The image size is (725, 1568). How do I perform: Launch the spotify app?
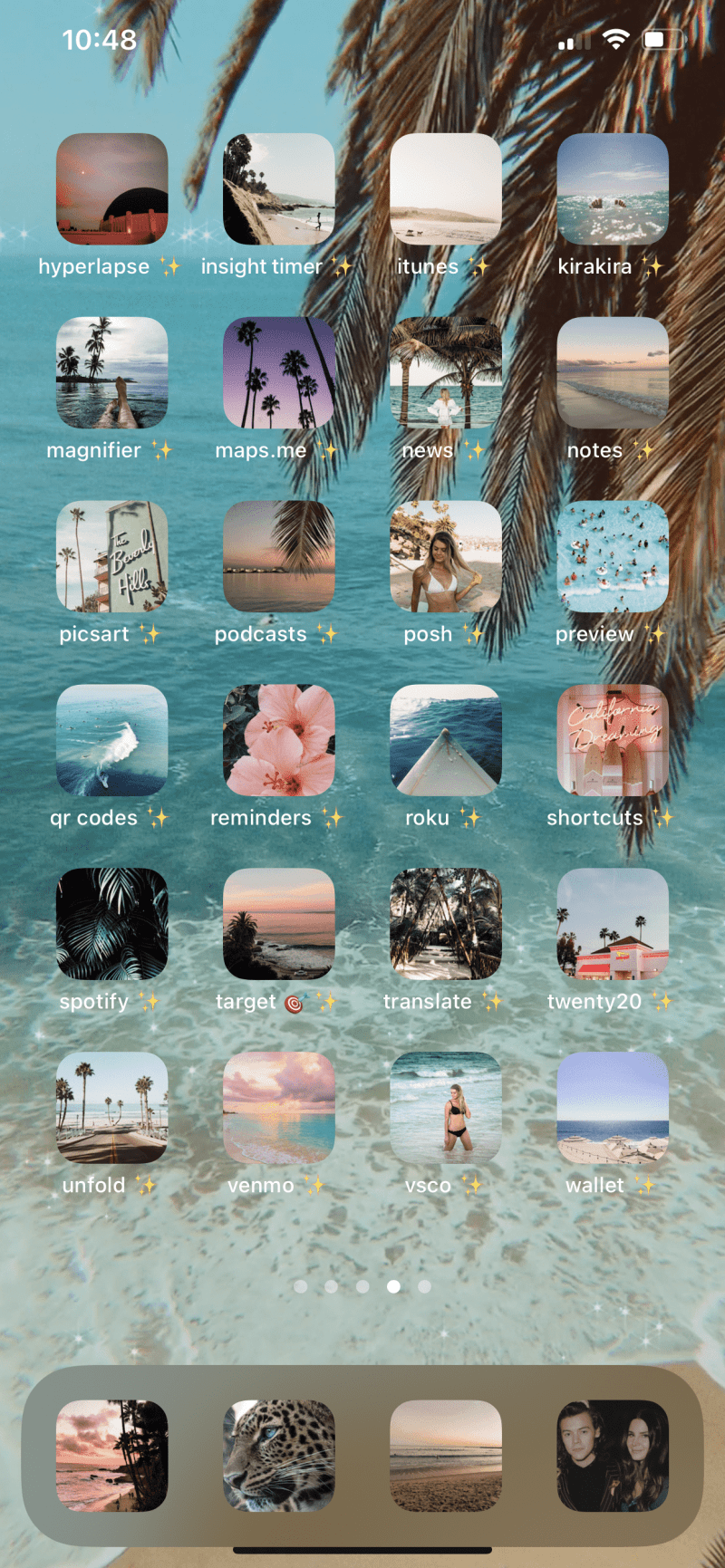coord(112,924)
